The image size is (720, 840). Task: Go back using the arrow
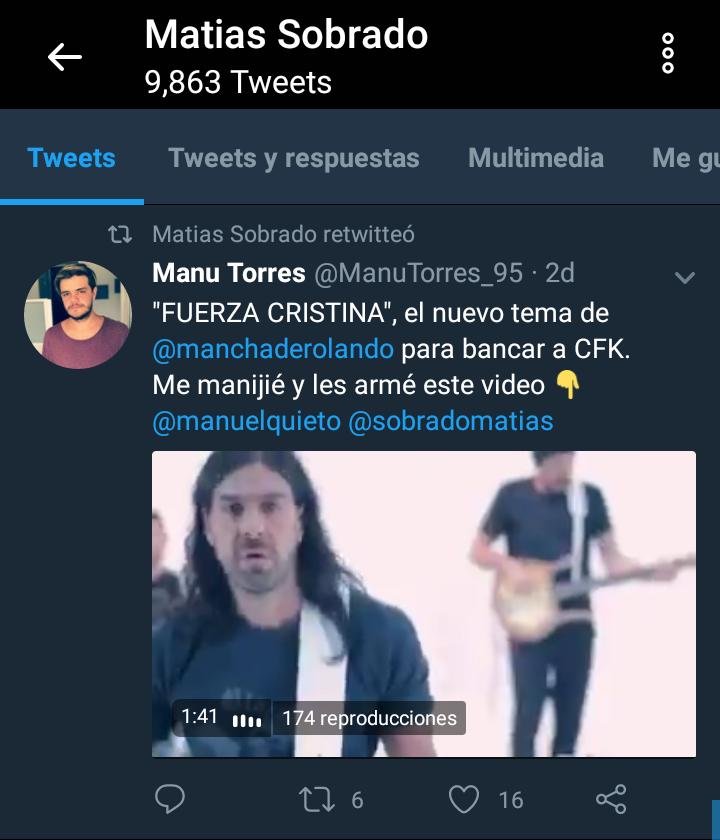65,57
